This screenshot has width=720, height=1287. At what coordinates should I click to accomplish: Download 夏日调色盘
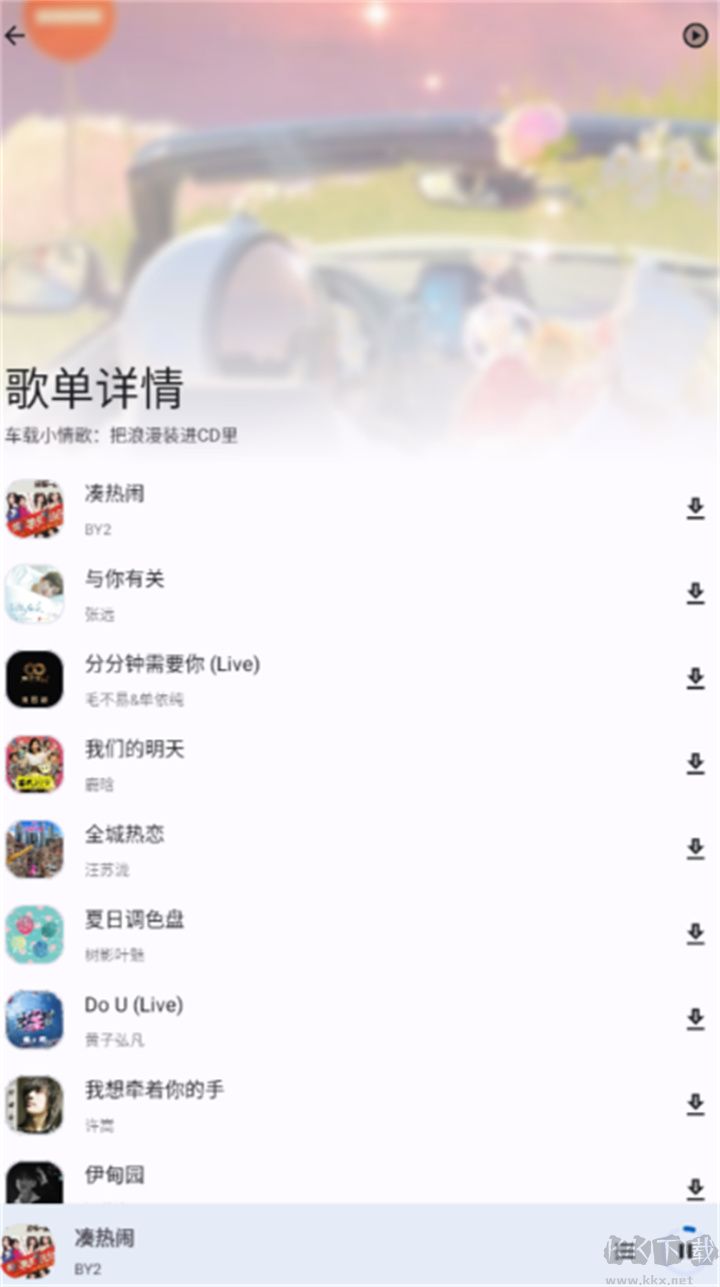(x=695, y=933)
